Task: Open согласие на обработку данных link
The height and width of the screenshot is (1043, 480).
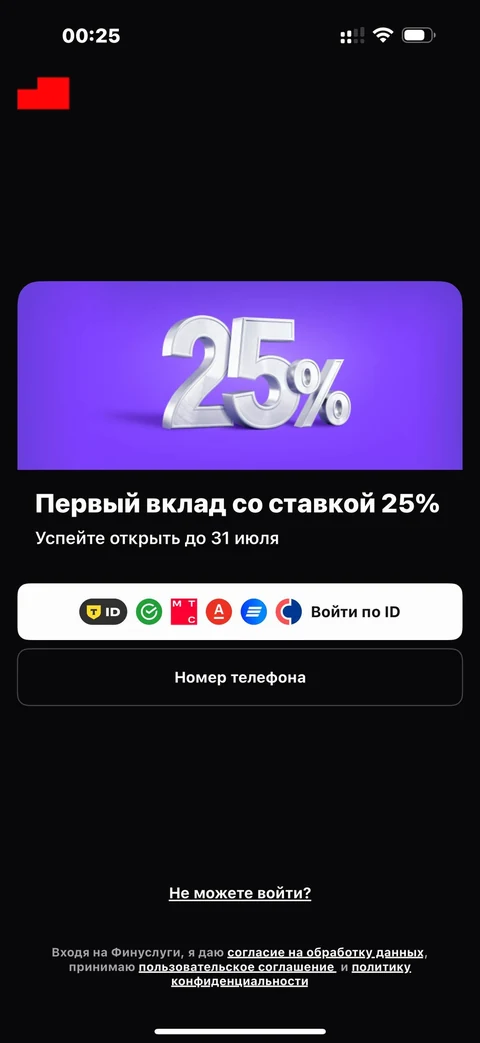Action: (325, 952)
